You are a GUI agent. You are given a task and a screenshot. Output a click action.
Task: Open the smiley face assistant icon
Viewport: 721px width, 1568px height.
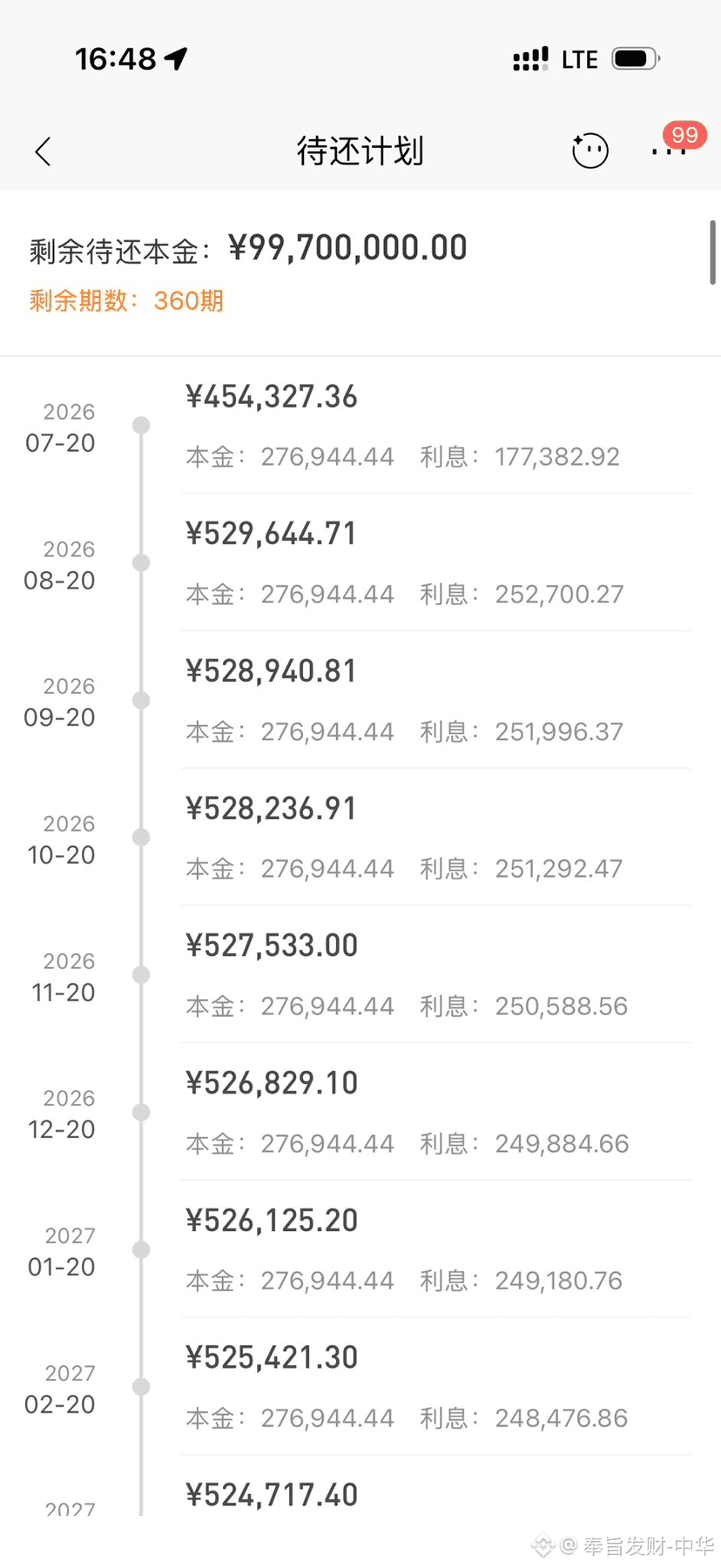point(590,151)
